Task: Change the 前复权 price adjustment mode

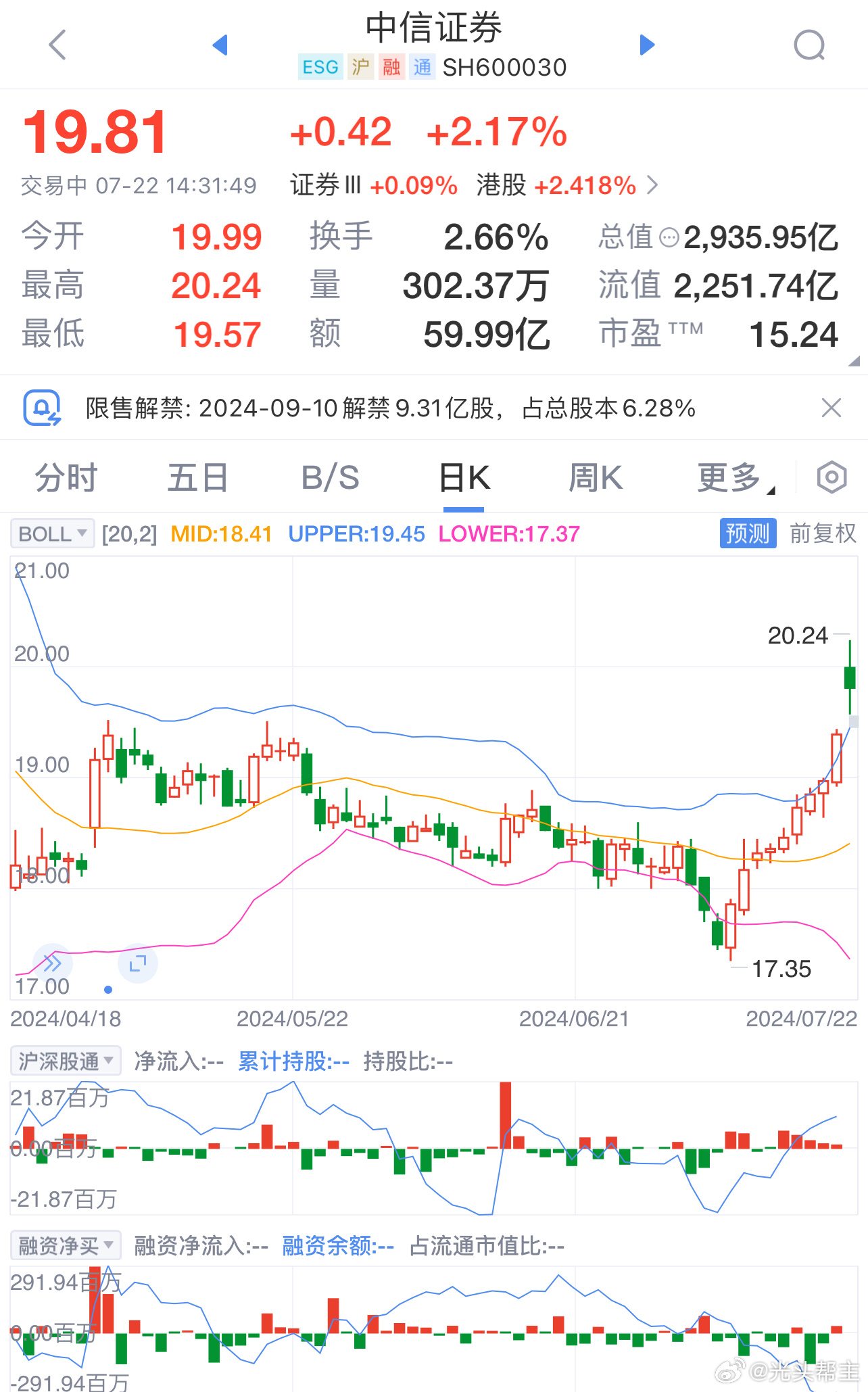Action: point(823,533)
